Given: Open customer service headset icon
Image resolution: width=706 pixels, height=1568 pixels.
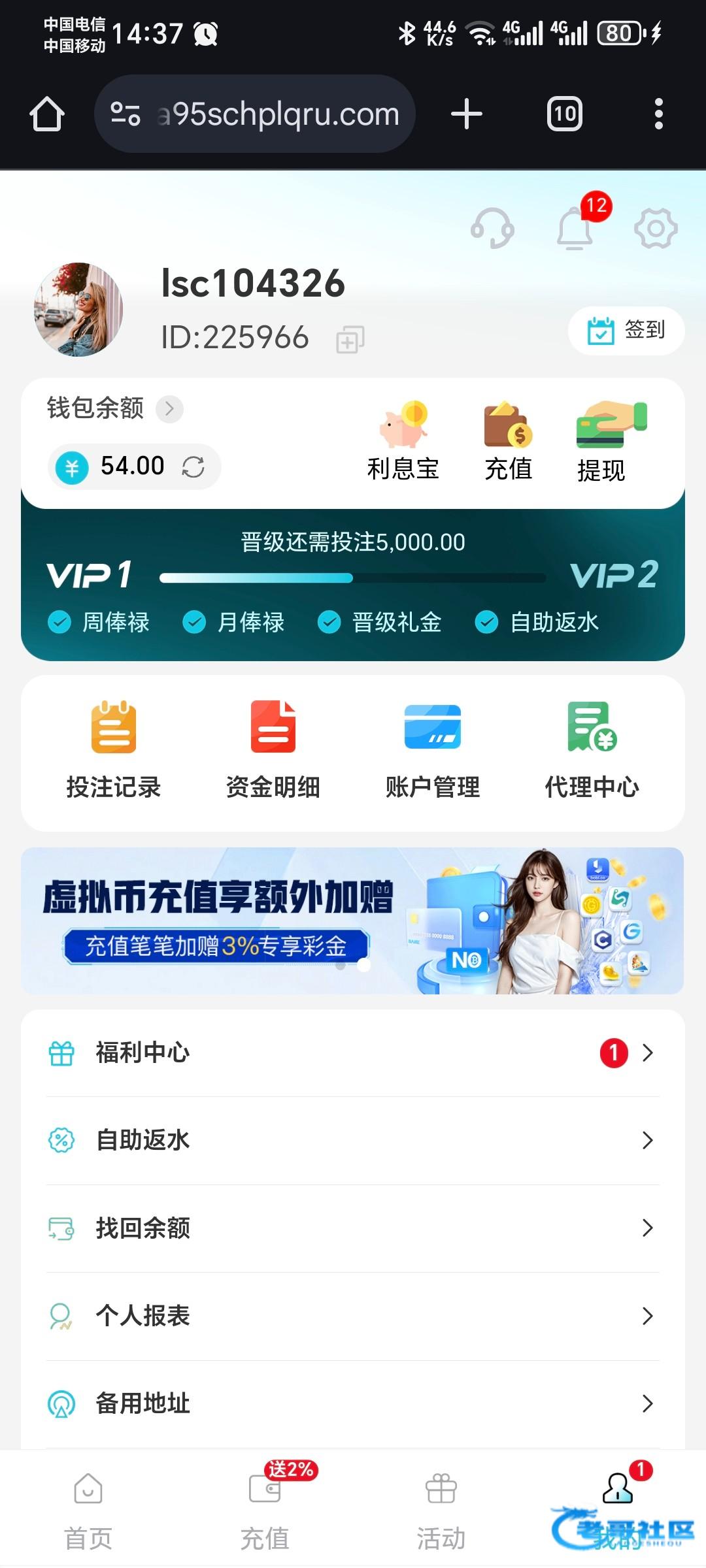Looking at the screenshot, I should 492,229.
